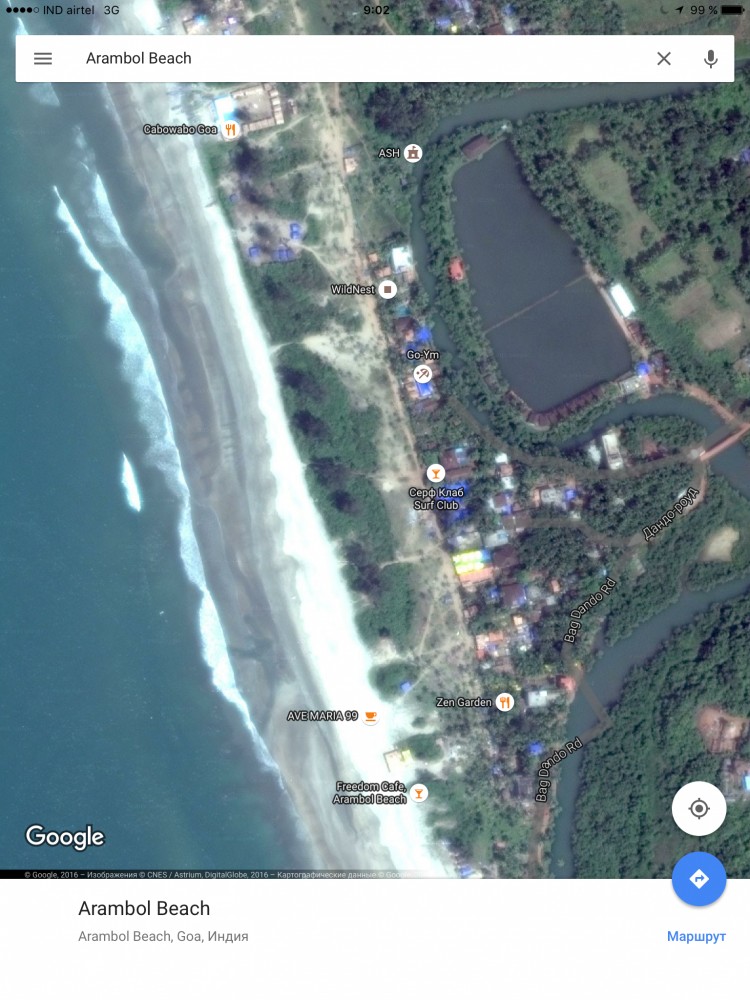Start voice search with microphone
This screenshot has width=750, height=1000.
click(711, 58)
